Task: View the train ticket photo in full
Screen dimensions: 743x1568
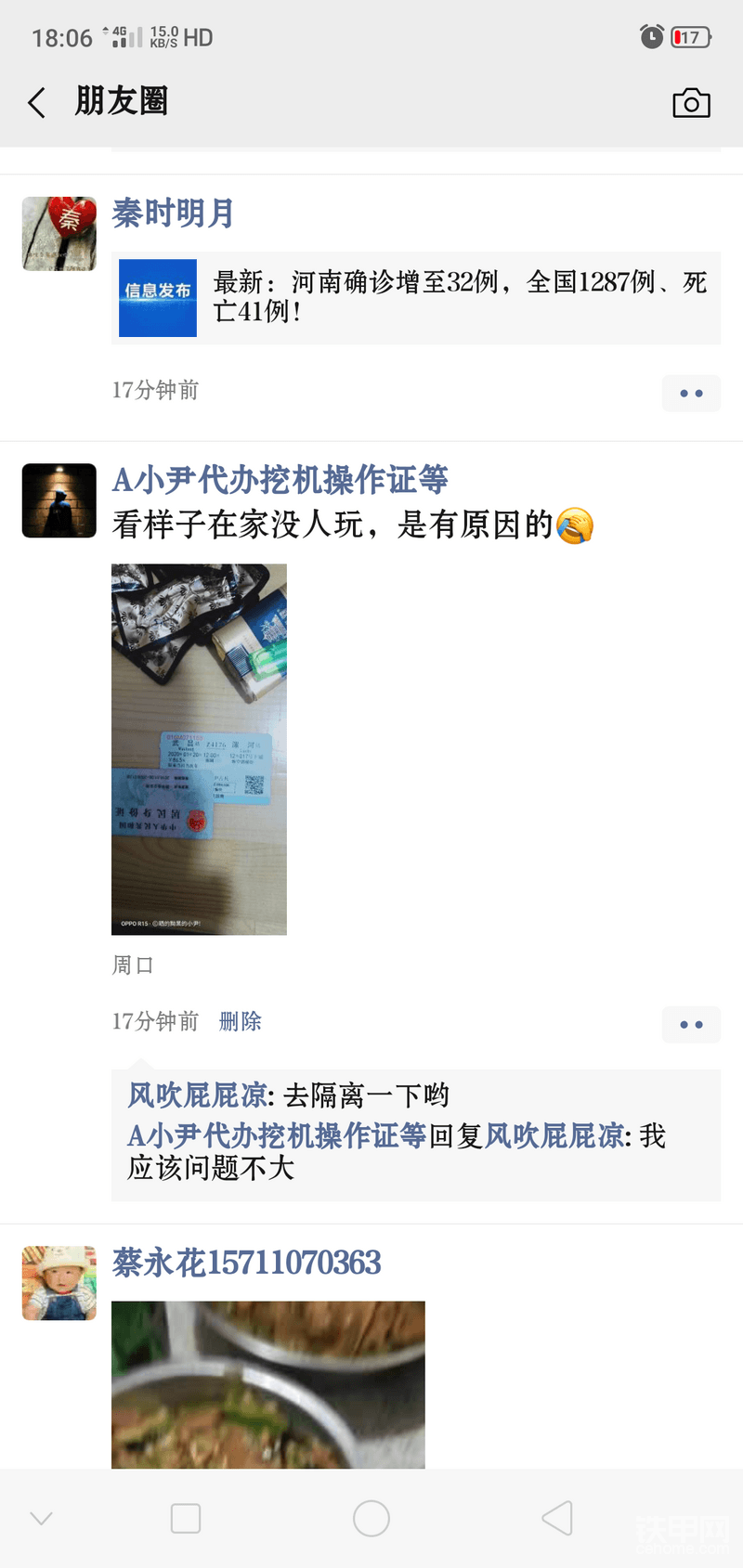Action: [199, 748]
